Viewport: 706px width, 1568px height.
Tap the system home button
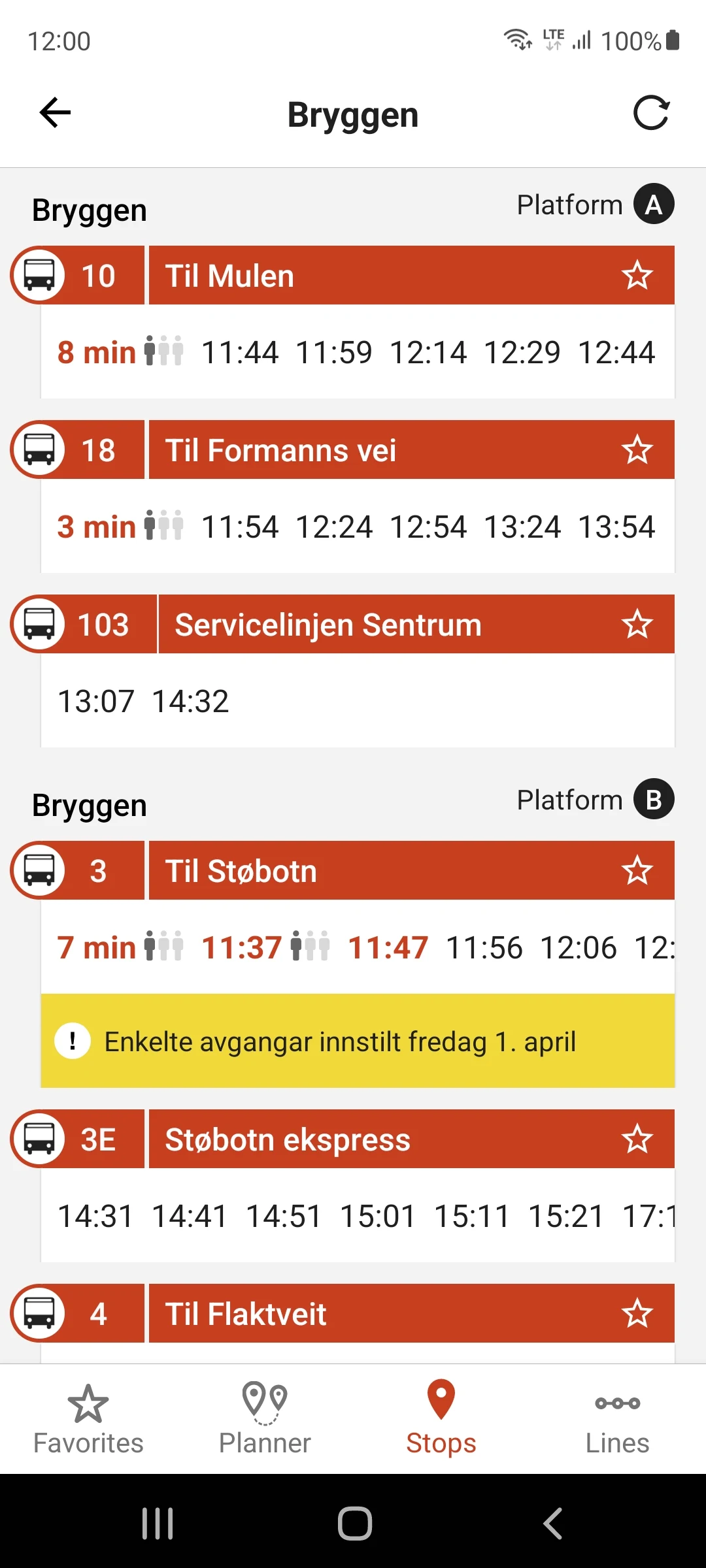coord(354,1524)
